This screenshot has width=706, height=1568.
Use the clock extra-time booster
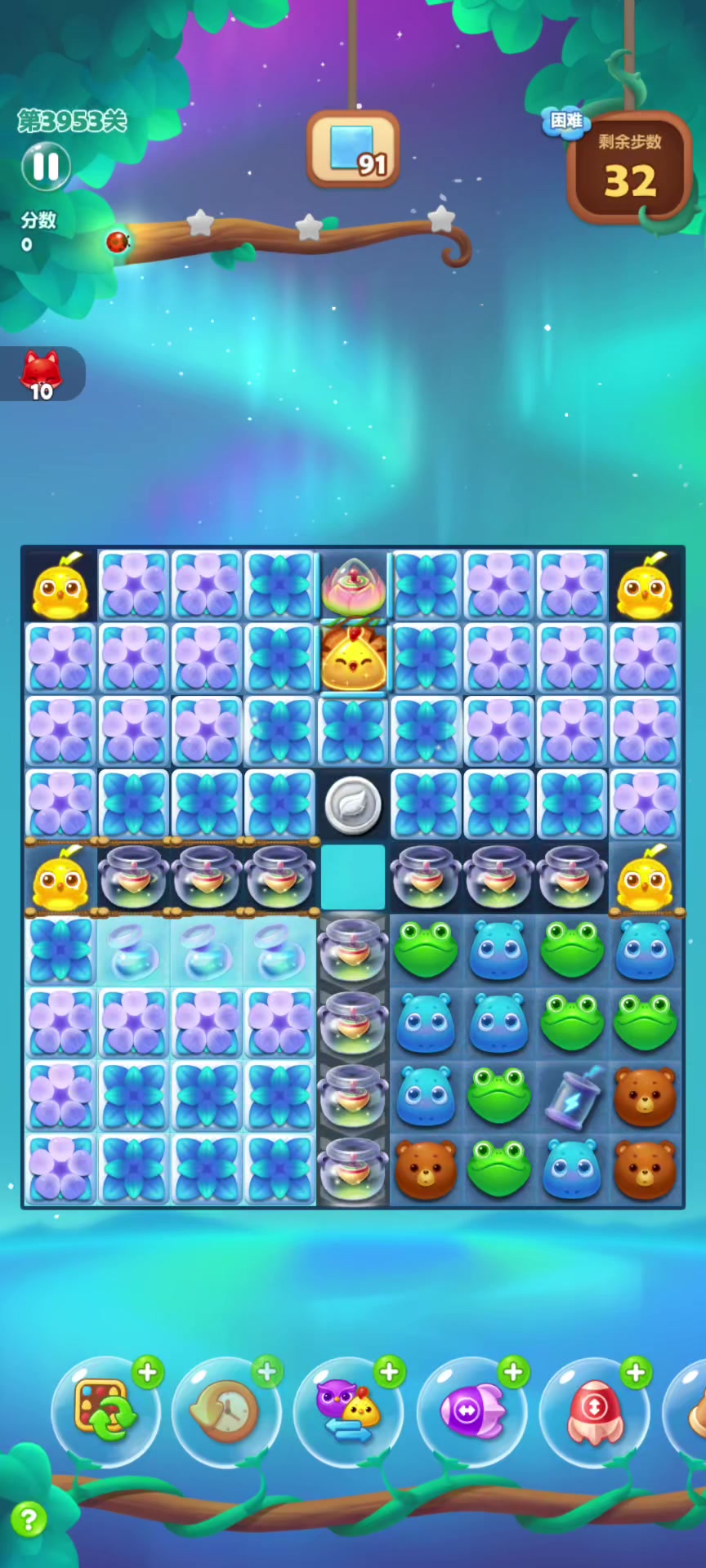pos(226,1411)
